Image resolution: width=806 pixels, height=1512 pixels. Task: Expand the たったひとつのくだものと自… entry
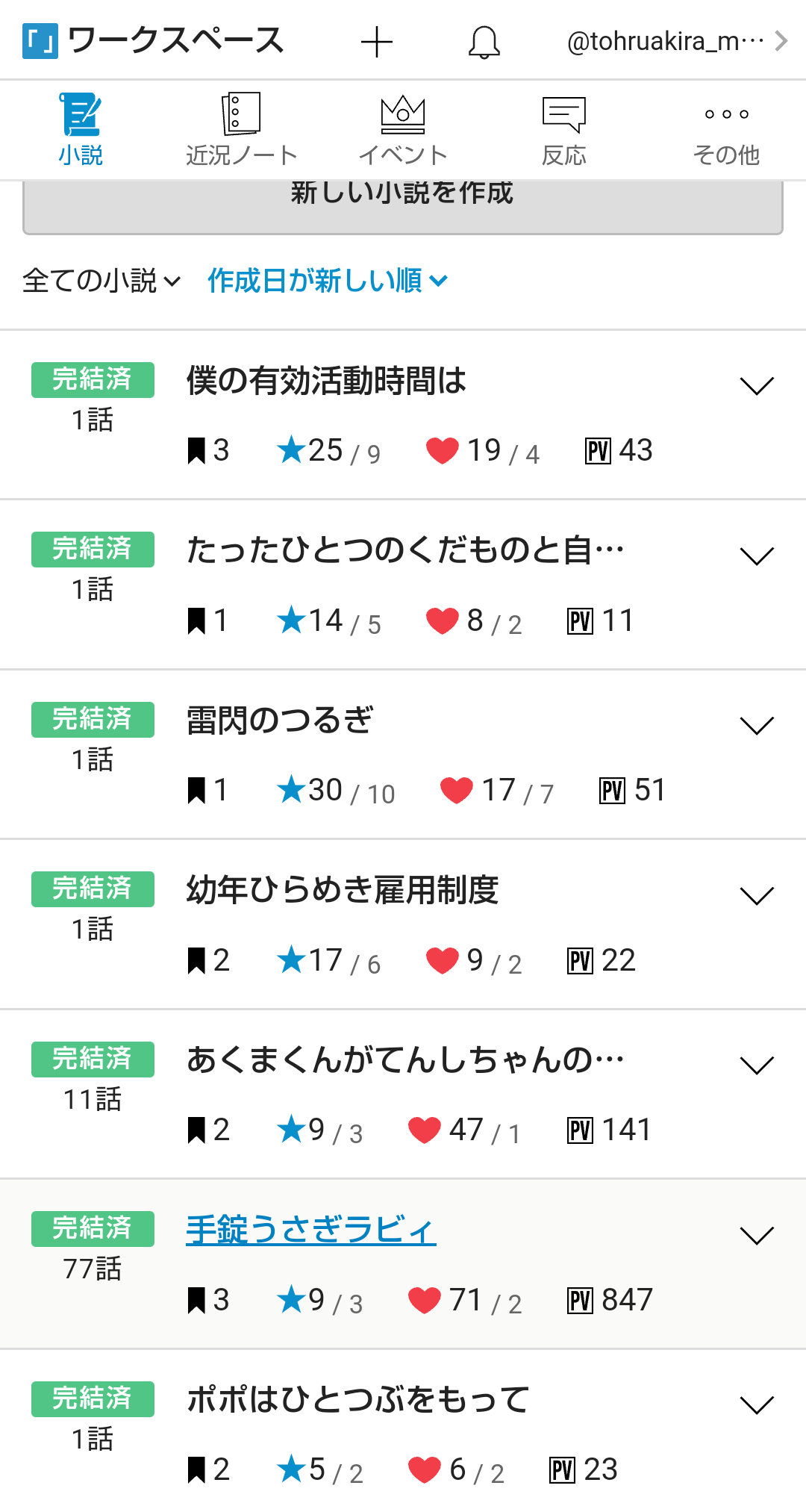click(756, 556)
